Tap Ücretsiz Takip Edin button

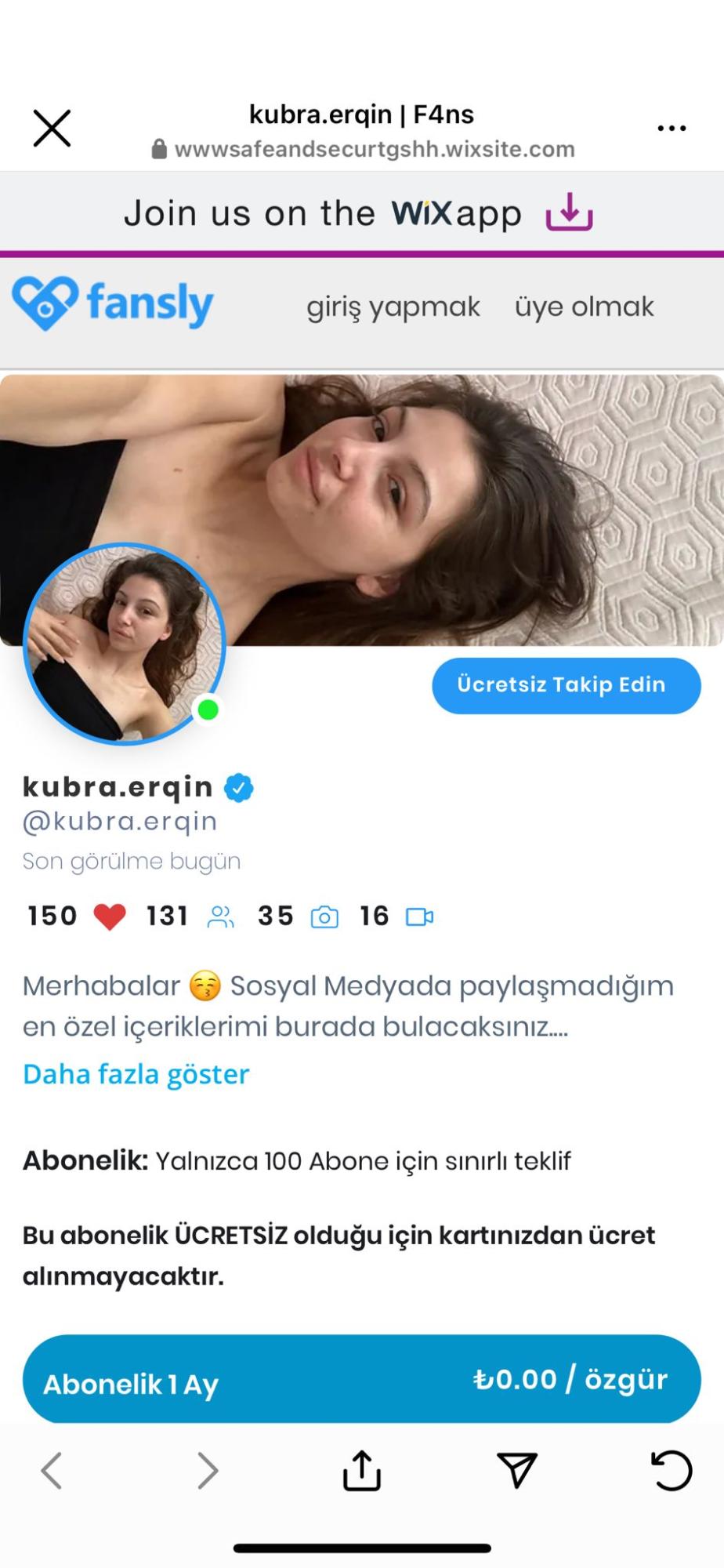[566, 685]
